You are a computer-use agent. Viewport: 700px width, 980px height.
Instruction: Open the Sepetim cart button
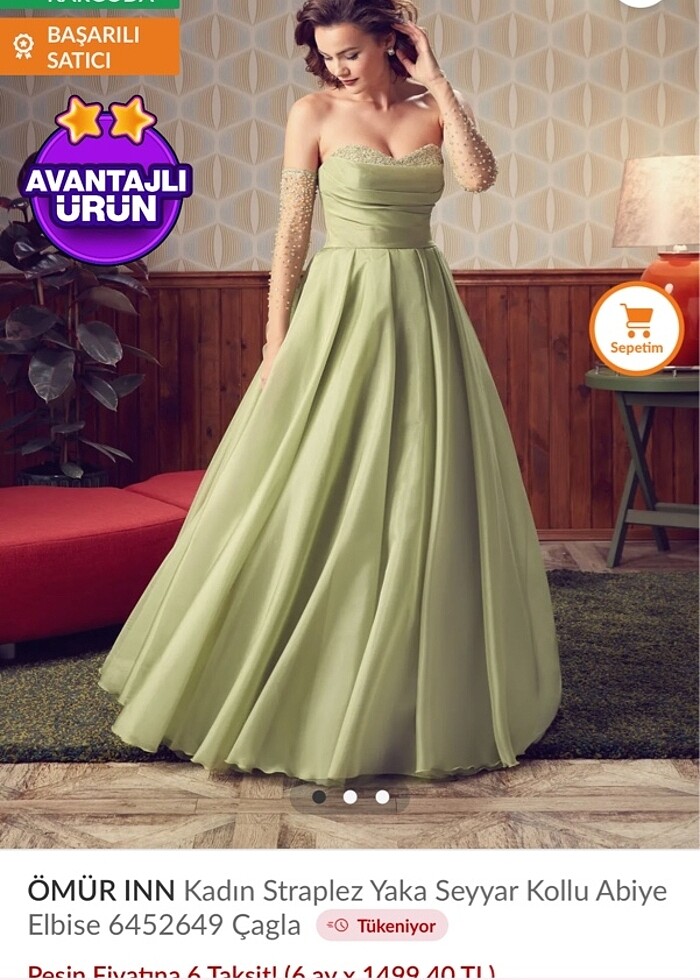[x=636, y=328]
